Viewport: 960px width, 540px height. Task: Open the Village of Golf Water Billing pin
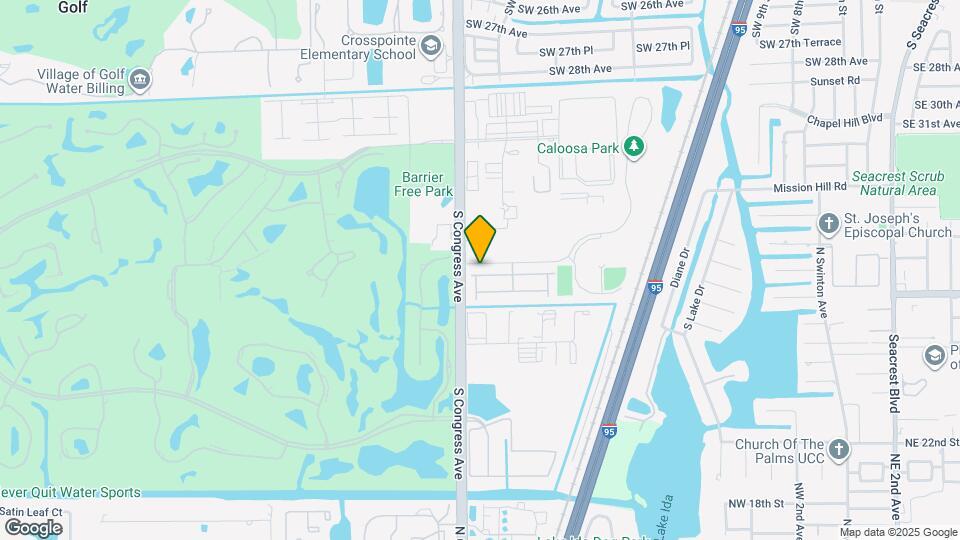(x=140, y=80)
